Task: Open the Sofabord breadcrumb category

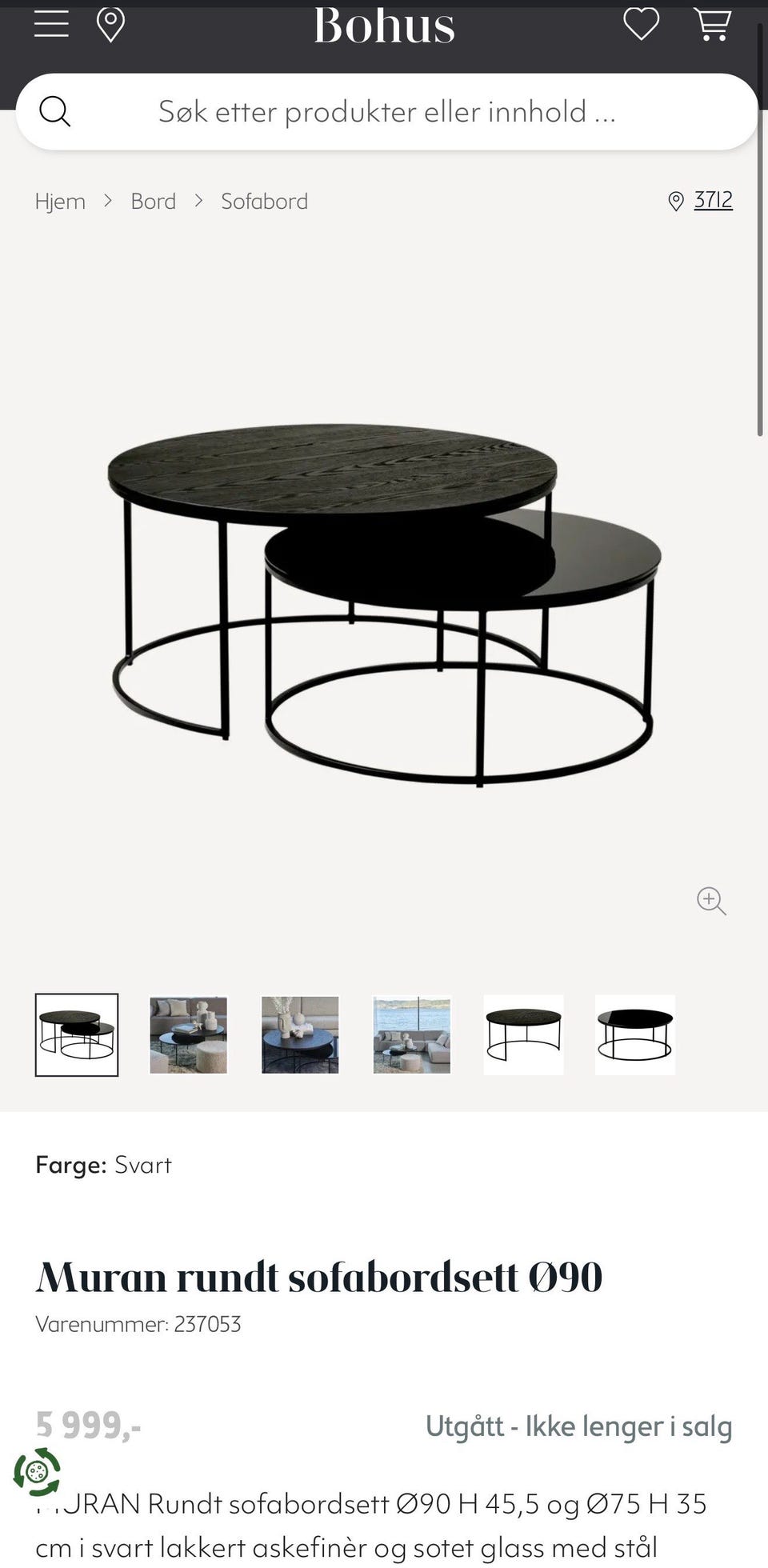Action: point(264,201)
